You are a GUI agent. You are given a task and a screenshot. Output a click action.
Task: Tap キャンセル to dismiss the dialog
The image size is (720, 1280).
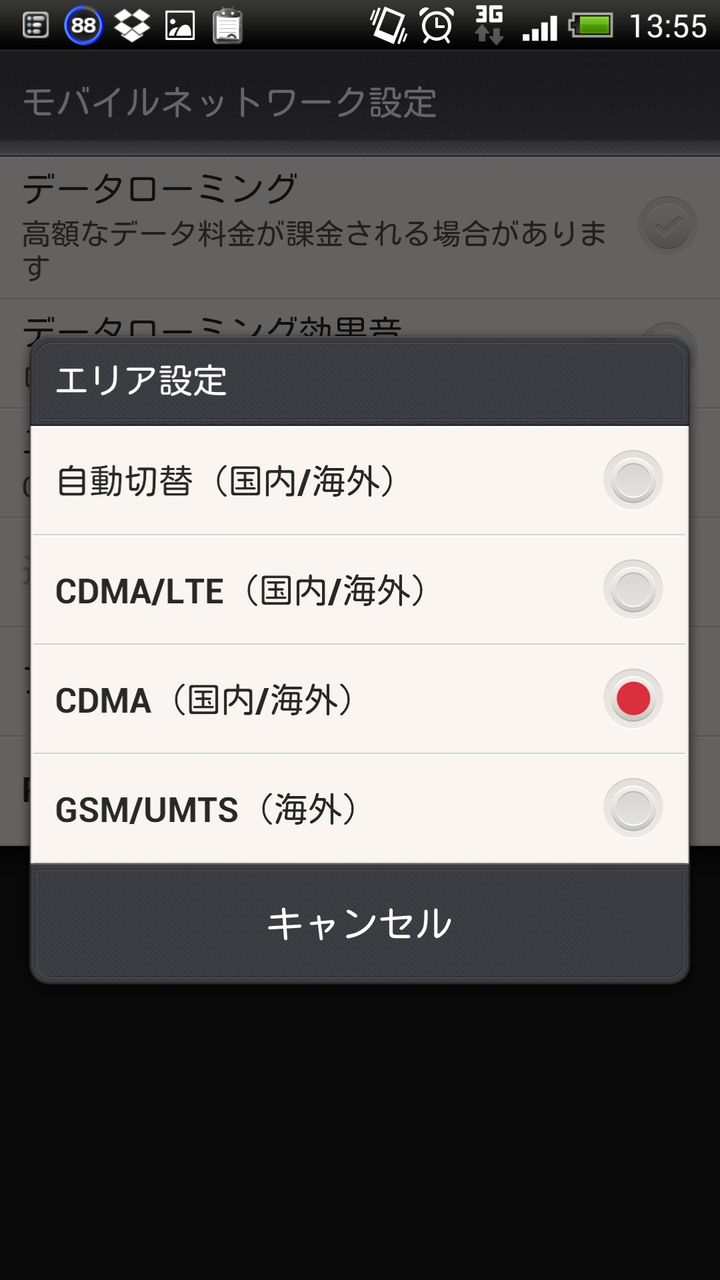tap(359, 923)
